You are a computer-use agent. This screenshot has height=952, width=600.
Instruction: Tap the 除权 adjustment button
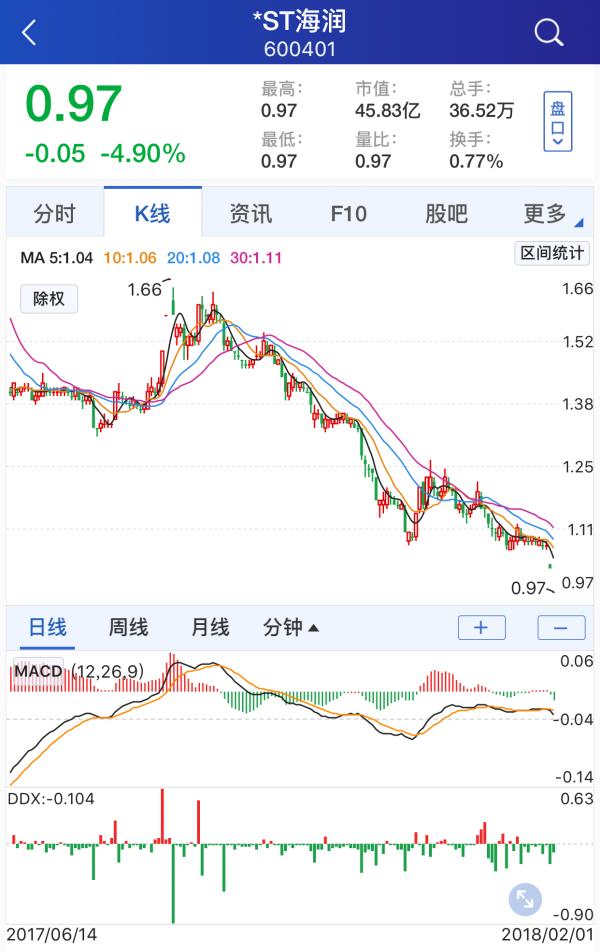tap(48, 298)
